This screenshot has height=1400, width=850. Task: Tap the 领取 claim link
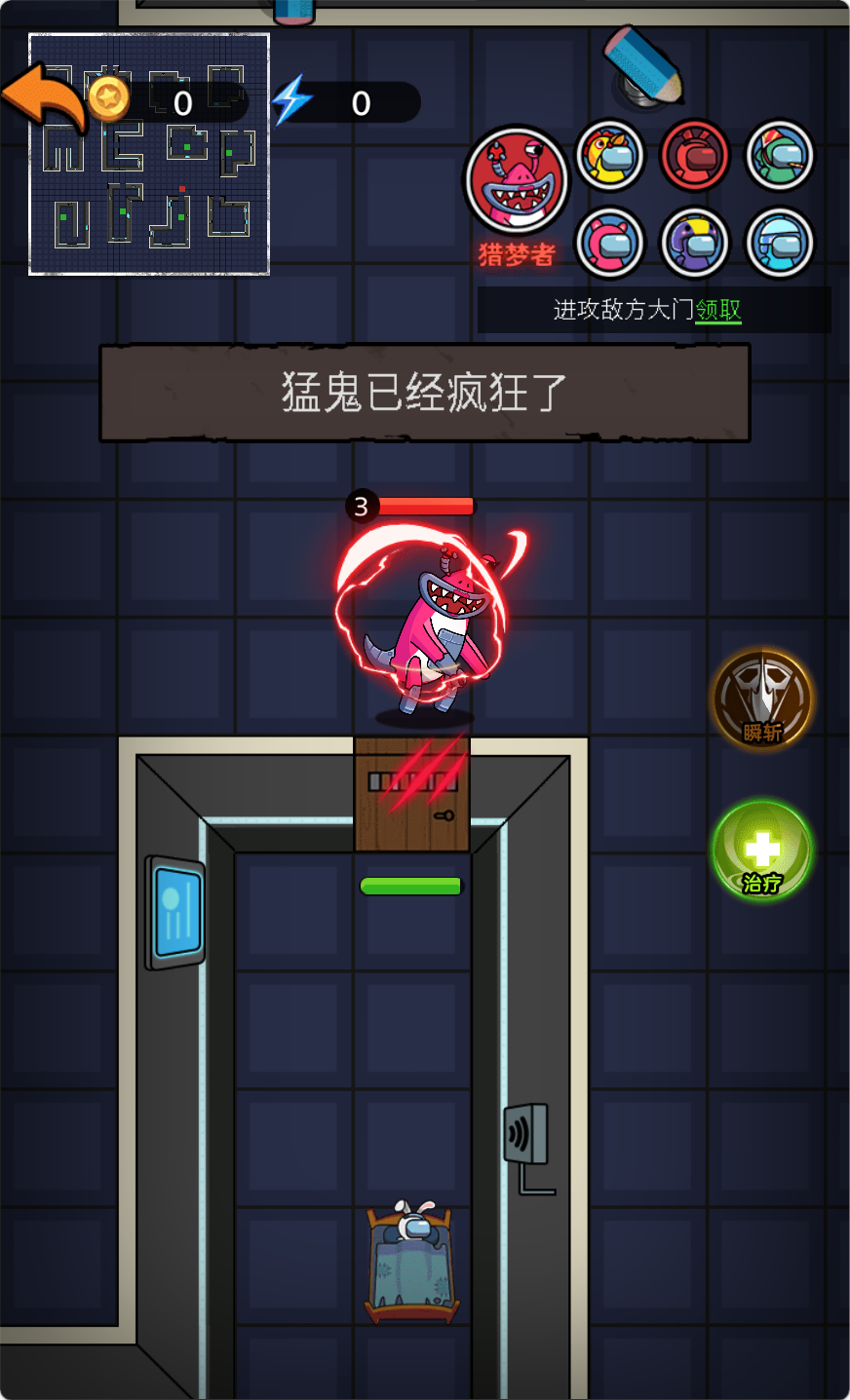718,310
